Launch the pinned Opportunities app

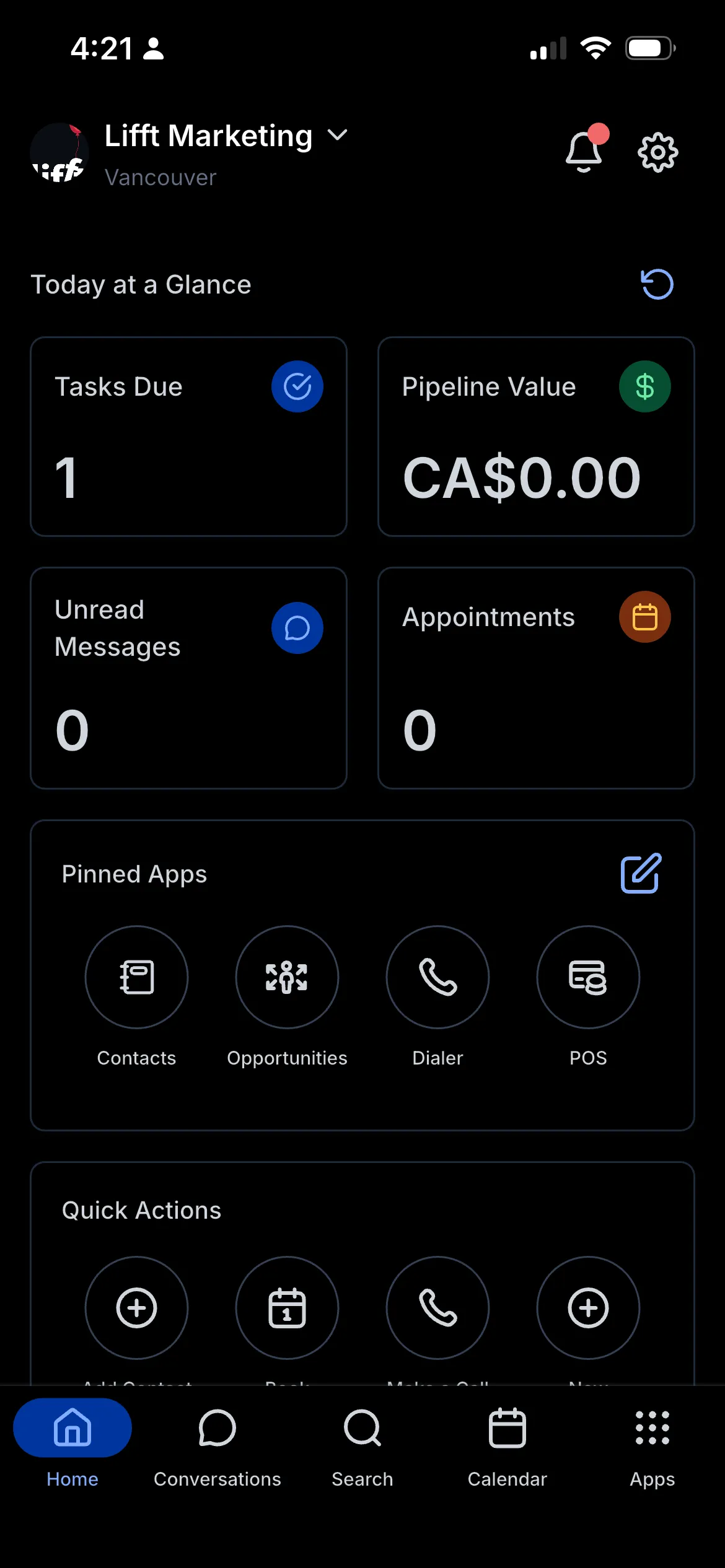287,977
